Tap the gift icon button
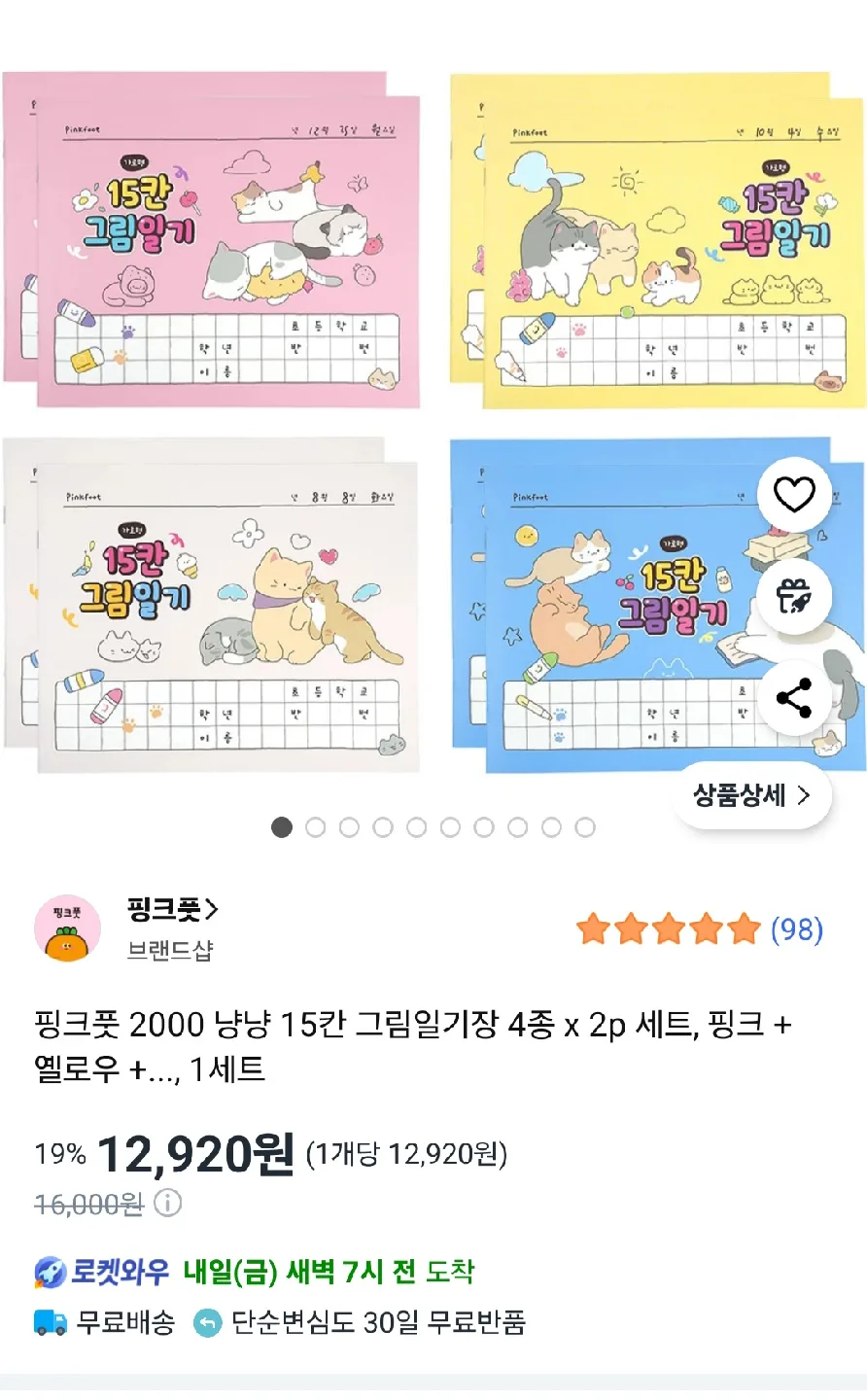867x1400 pixels. pyautogui.click(x=794, y=596)
